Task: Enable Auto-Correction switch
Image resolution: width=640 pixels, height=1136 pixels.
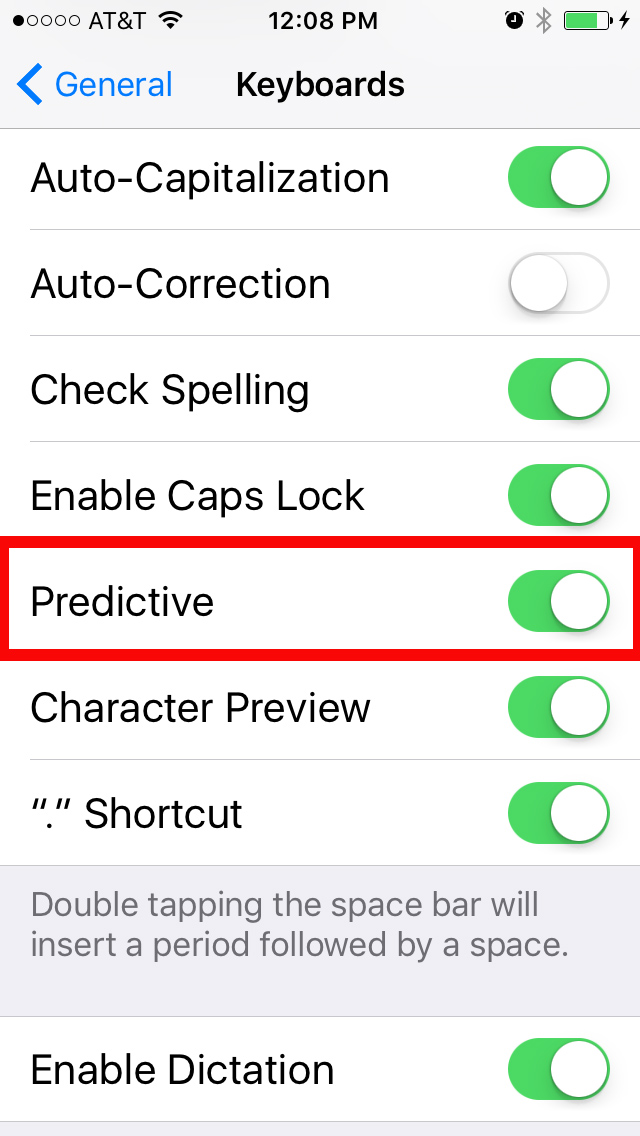Action: coord(558,284)
